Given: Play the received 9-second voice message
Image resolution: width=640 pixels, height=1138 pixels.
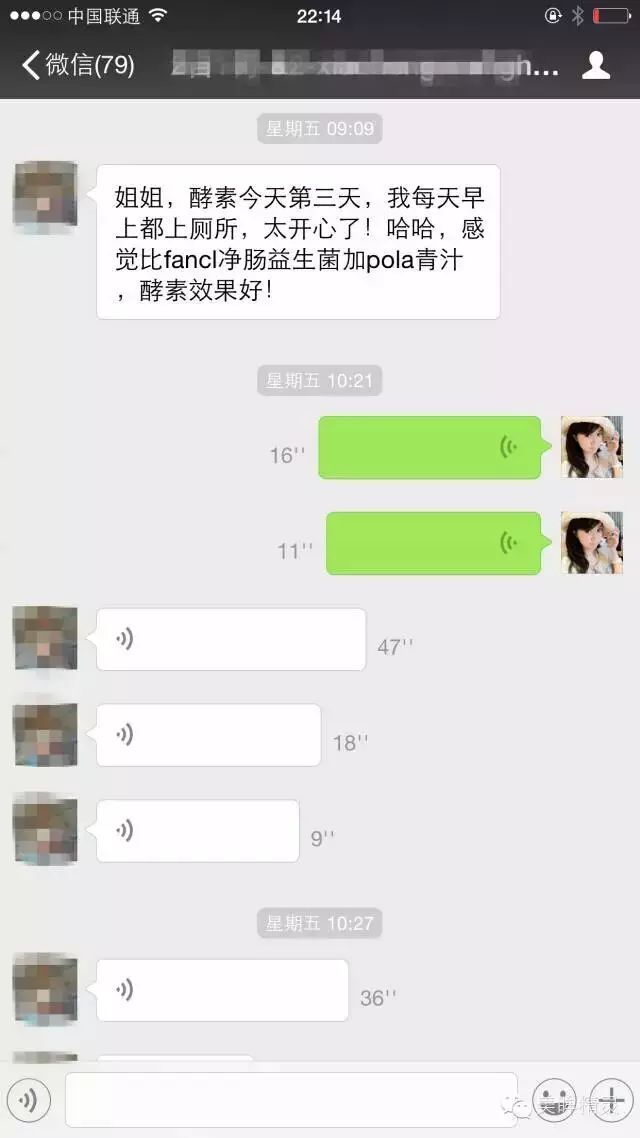Looking at the screenshot, I should [197, 830].
